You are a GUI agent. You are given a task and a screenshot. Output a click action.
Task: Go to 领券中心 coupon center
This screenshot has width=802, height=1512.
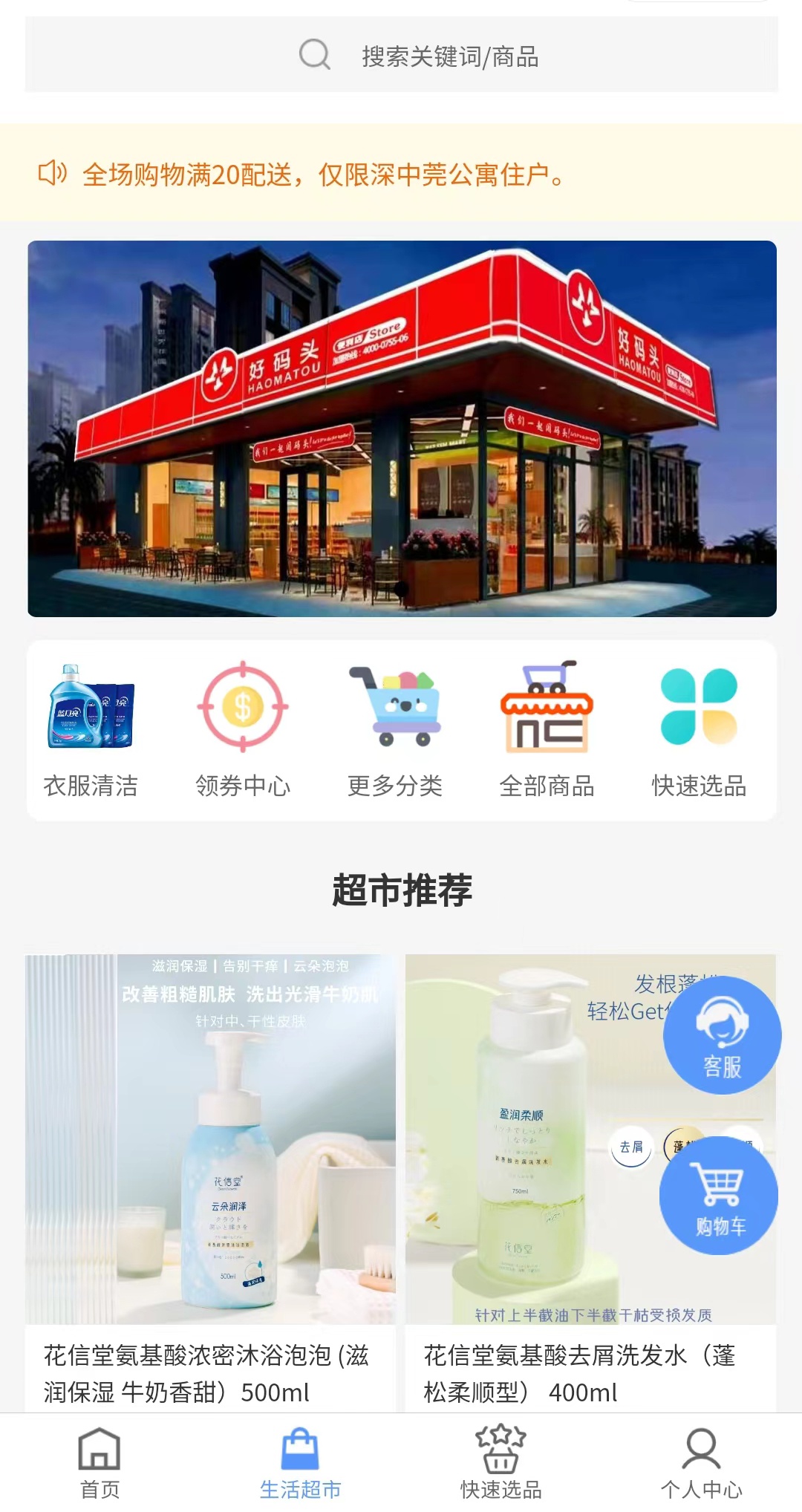point(243,729)
